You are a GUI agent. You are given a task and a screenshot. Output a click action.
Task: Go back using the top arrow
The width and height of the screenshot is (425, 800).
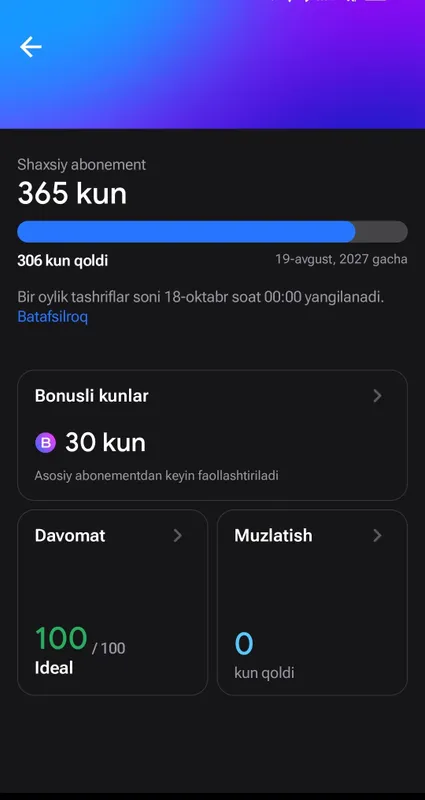(31, 47)
